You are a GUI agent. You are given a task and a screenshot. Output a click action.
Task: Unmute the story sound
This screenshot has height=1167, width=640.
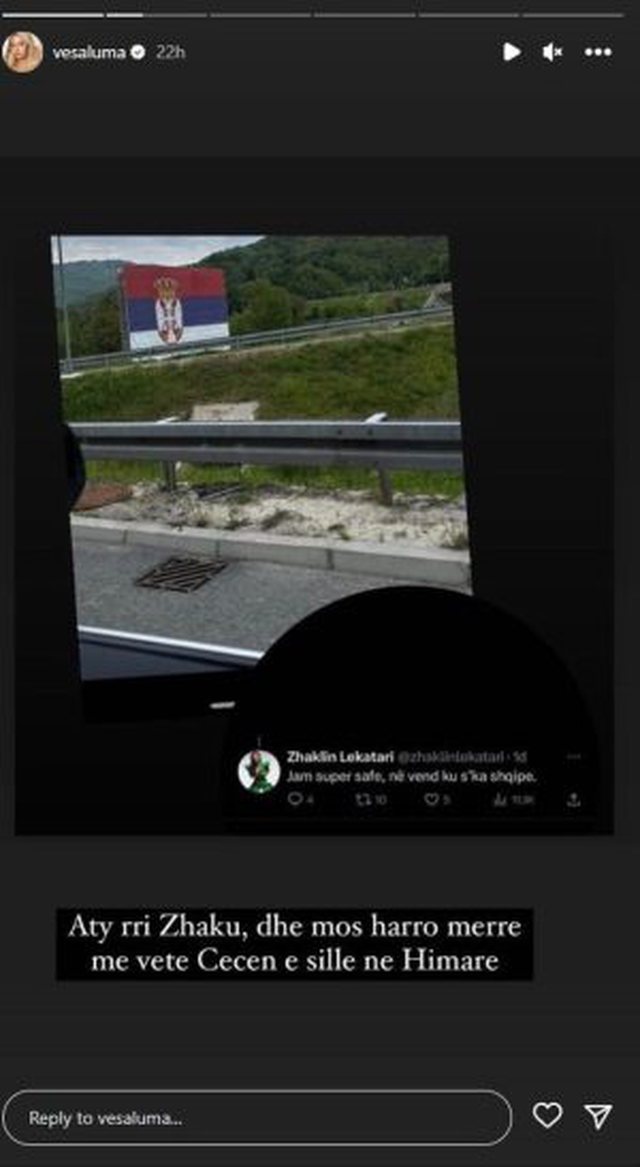[x=552, y=52]
